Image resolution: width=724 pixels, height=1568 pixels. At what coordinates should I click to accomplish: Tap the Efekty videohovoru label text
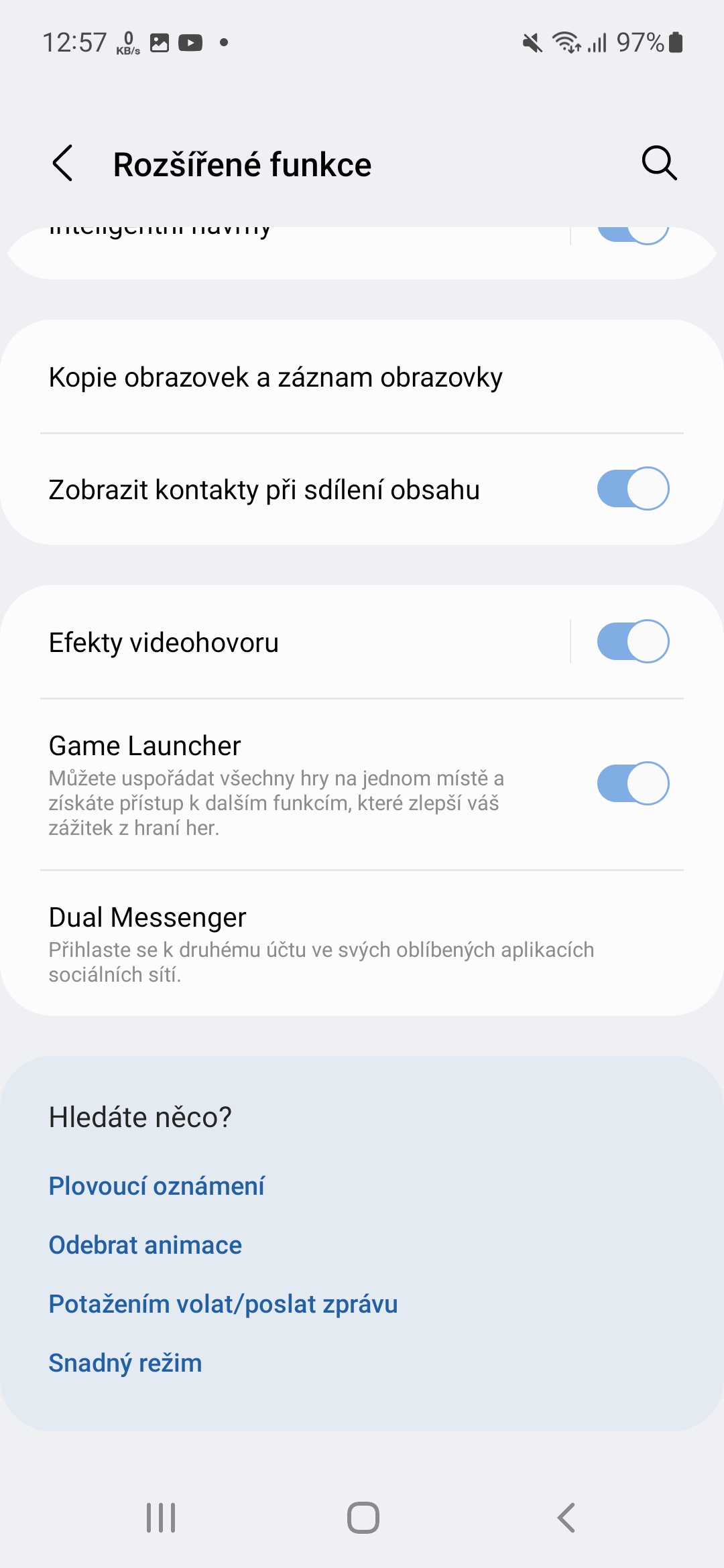pyautogui.click(x=164, y=641)
